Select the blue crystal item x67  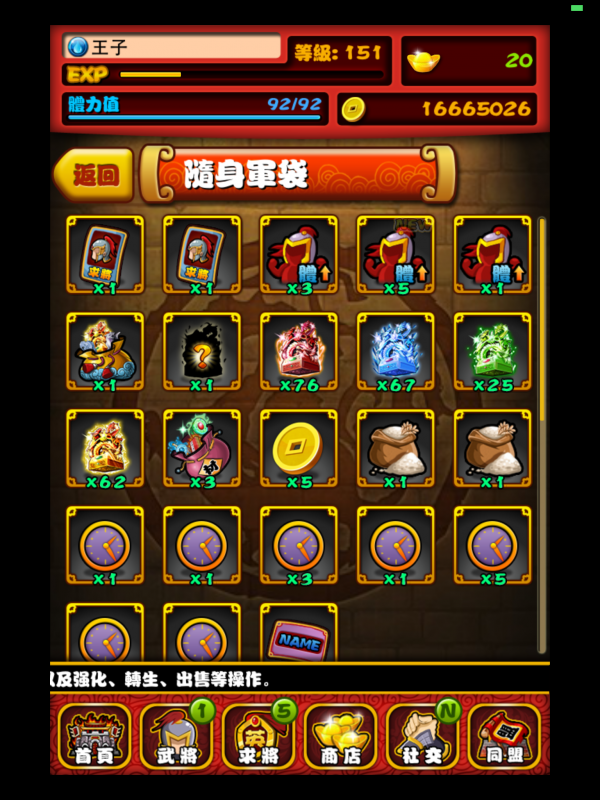(x=396, y=352)
